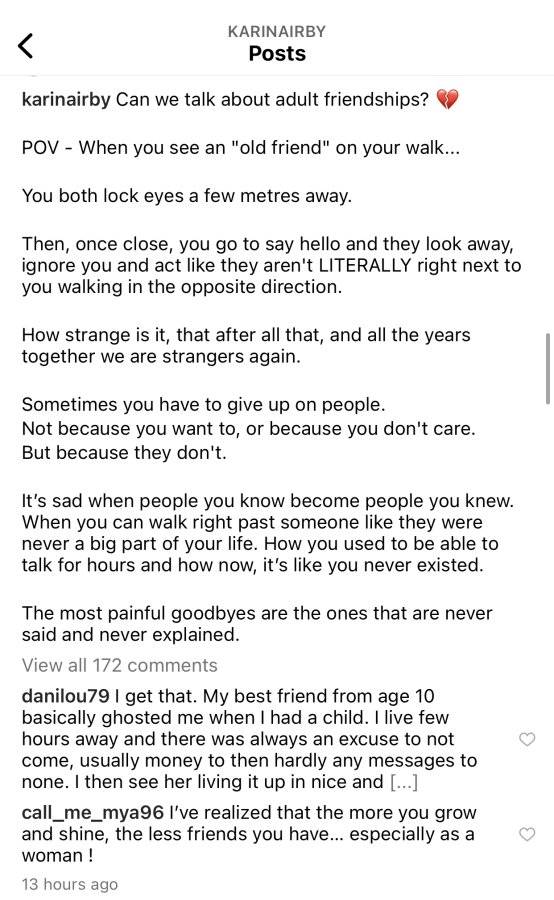Open danilou79's profile
The width and height of the screenshot is (554, 900).
coord(65,696)
